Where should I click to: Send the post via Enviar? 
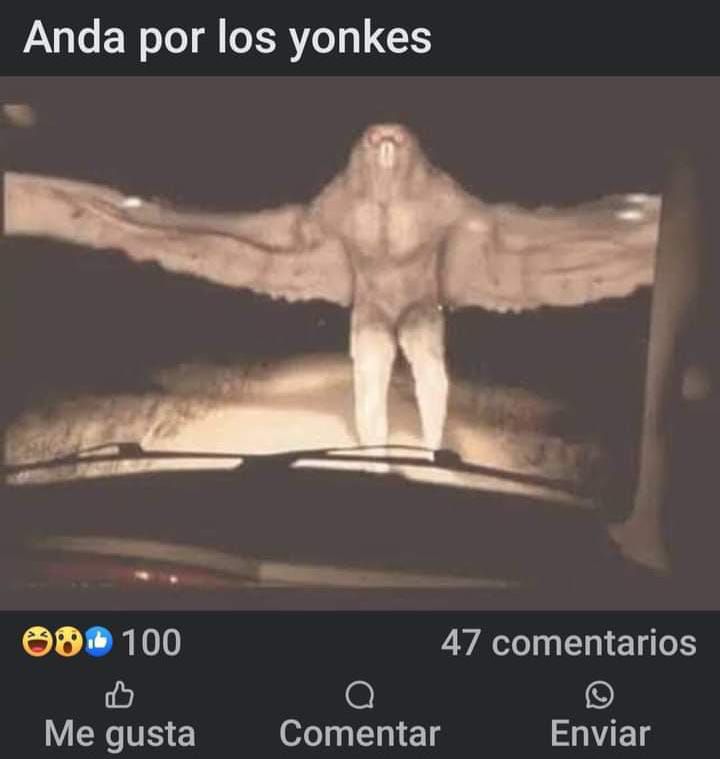(x=600, y=716)
